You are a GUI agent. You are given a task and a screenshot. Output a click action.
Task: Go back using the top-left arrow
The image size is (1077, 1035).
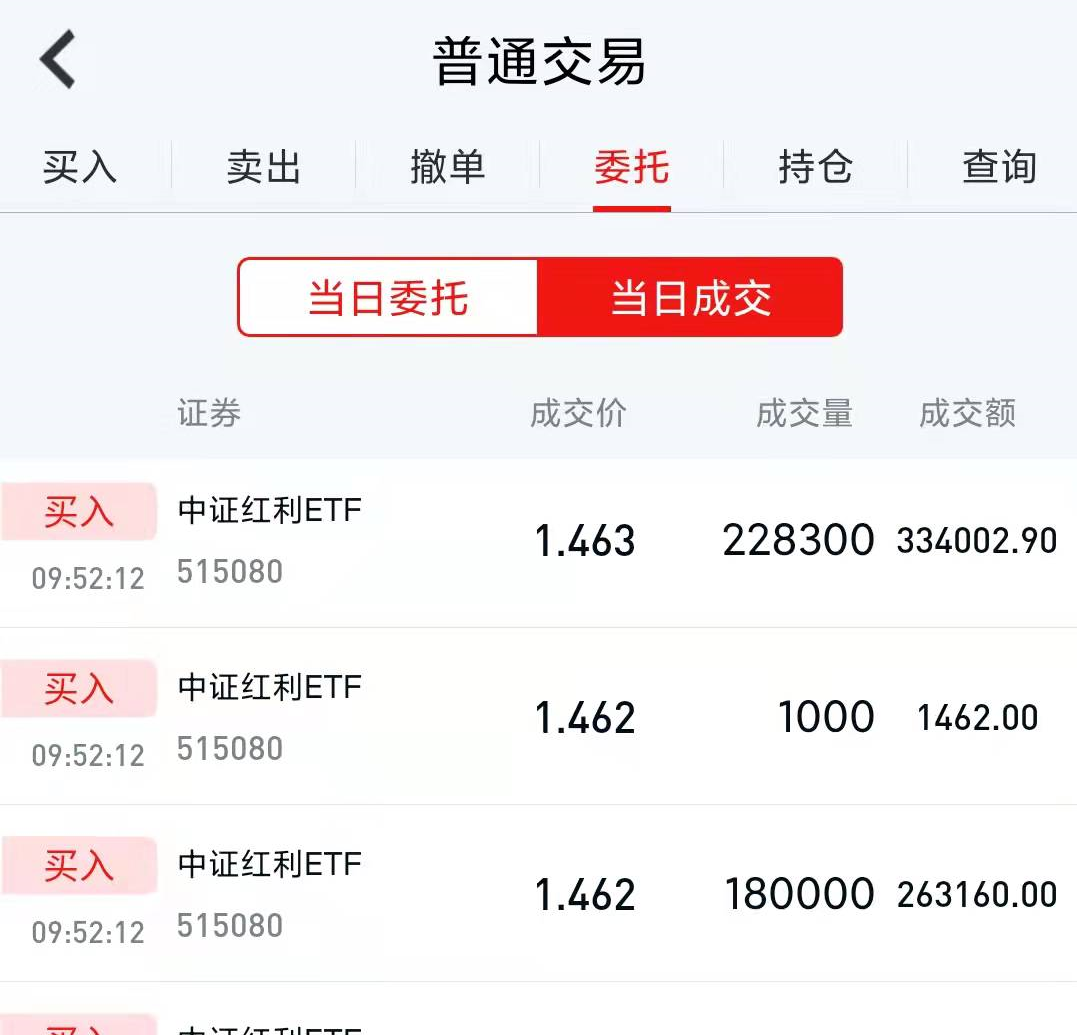pyautogui.click(x=58, y=60)
